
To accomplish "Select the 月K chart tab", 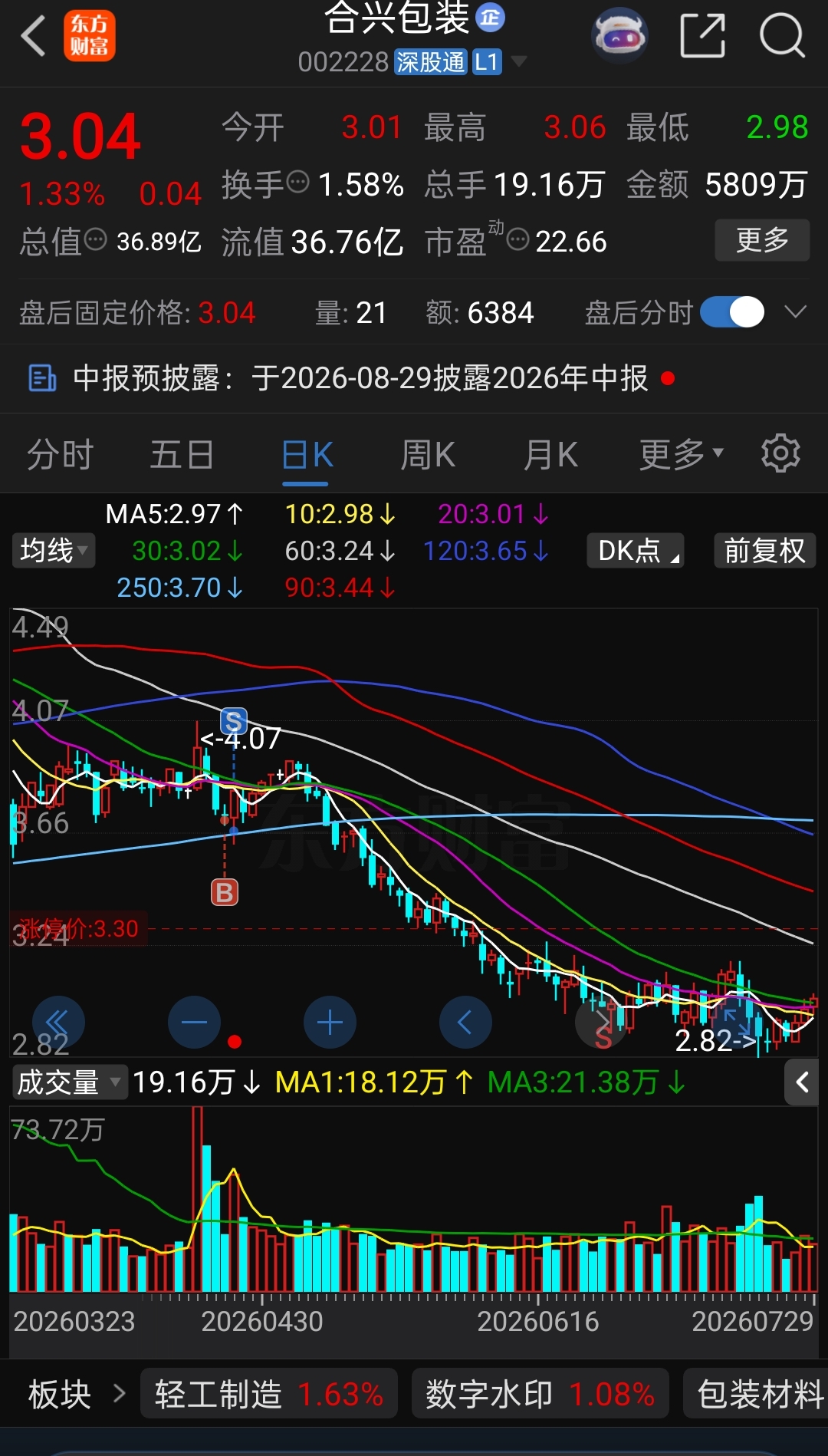I will pos(550,454).
